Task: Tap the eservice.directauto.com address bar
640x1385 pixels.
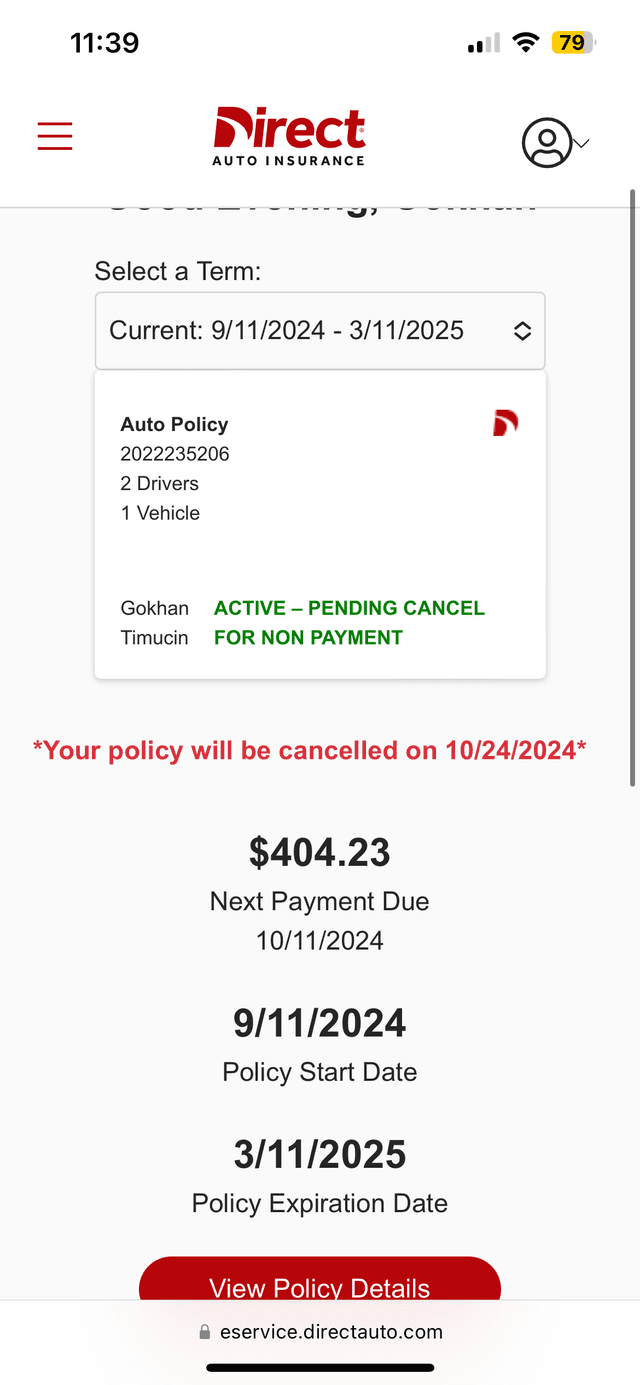Action: (x=320, y=1332)
